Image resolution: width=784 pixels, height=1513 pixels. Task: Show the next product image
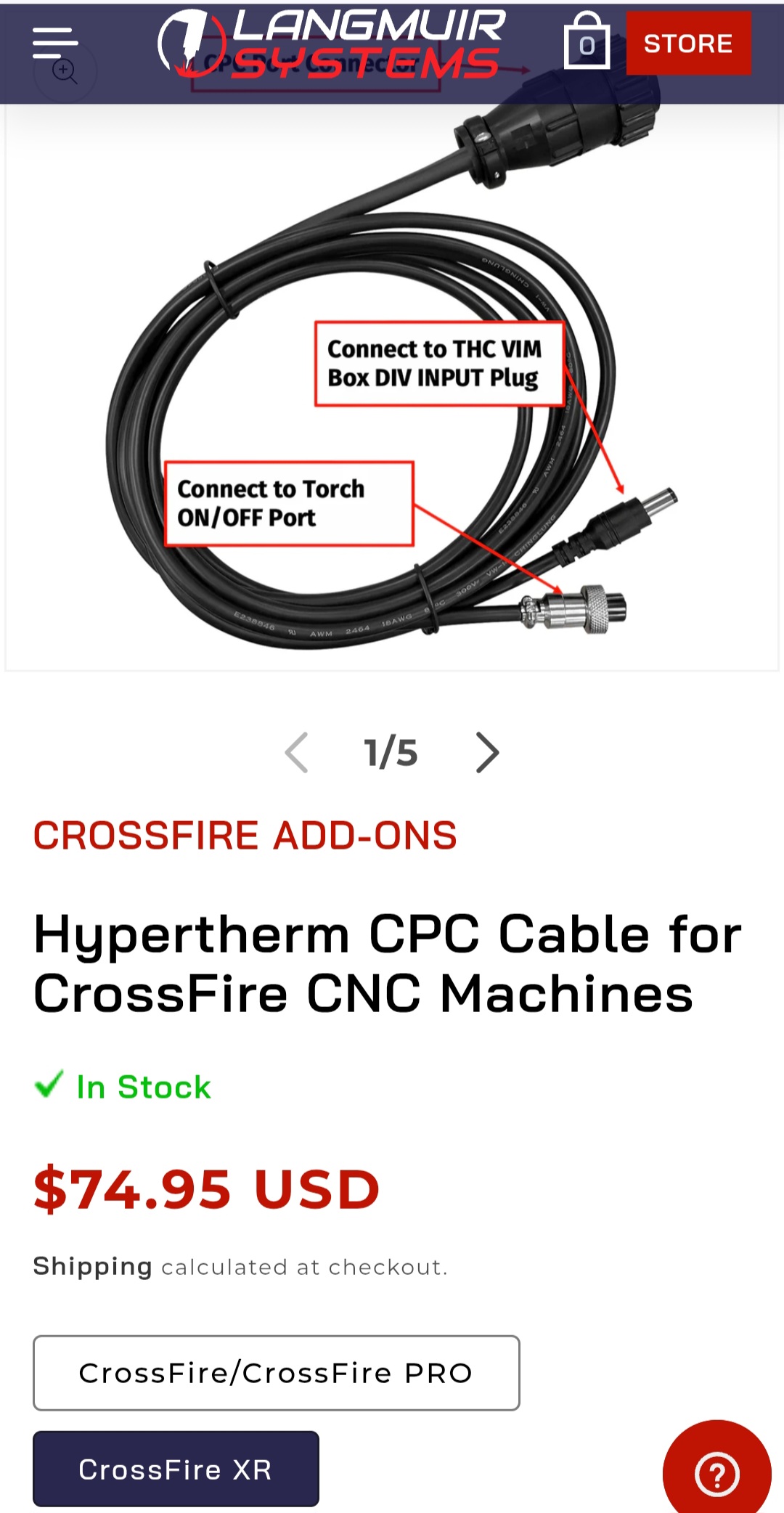pyautogui.click(x=487, y=753)
